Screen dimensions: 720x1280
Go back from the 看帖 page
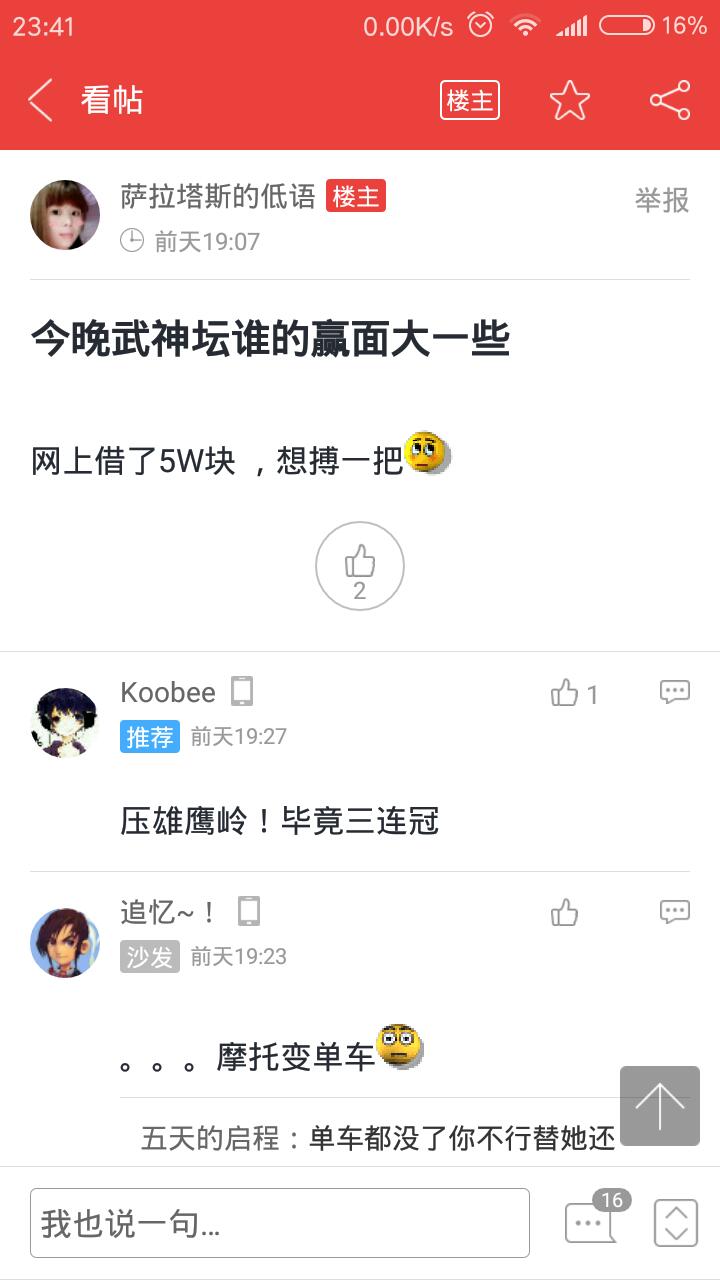[x=41, y=101]
